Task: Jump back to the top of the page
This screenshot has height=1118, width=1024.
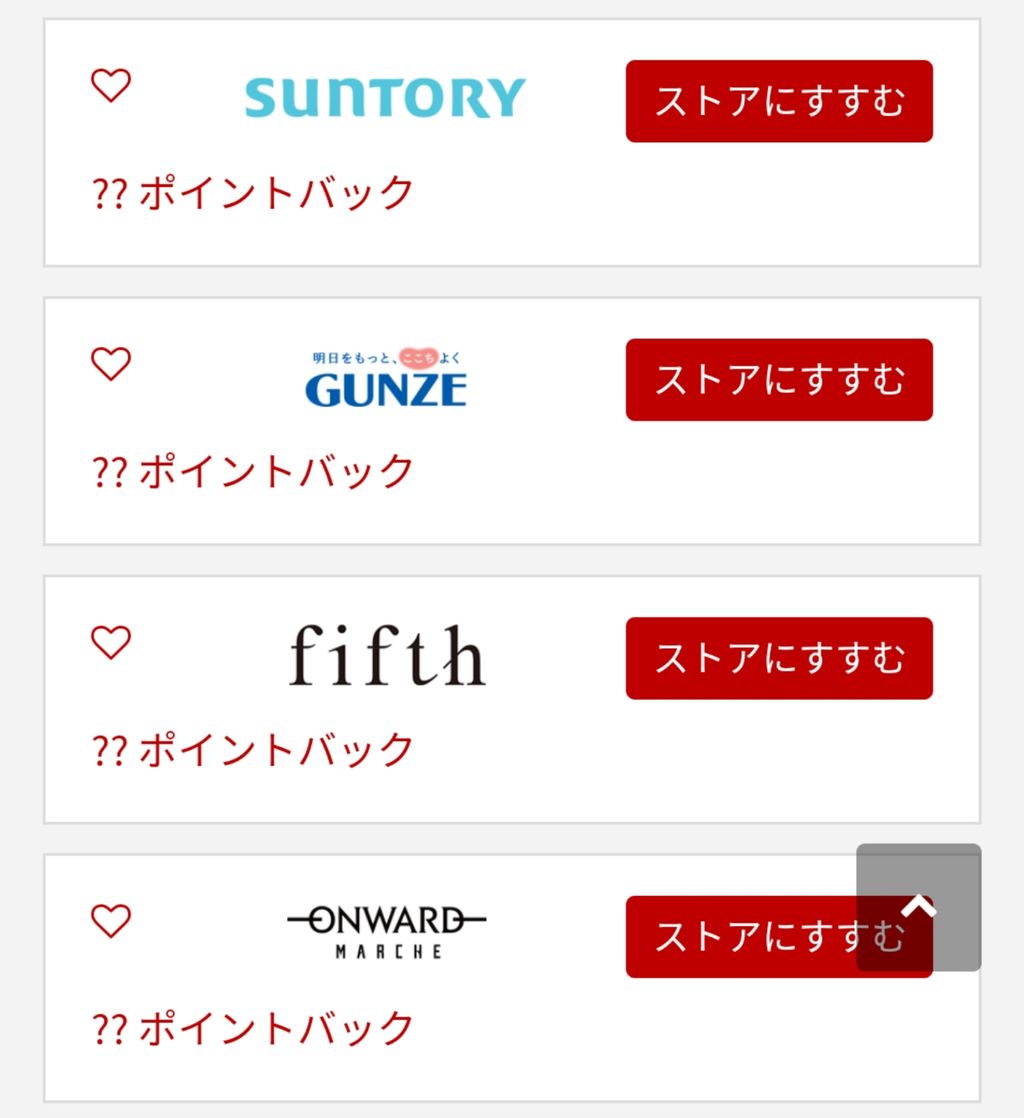Action: (918, 907)
